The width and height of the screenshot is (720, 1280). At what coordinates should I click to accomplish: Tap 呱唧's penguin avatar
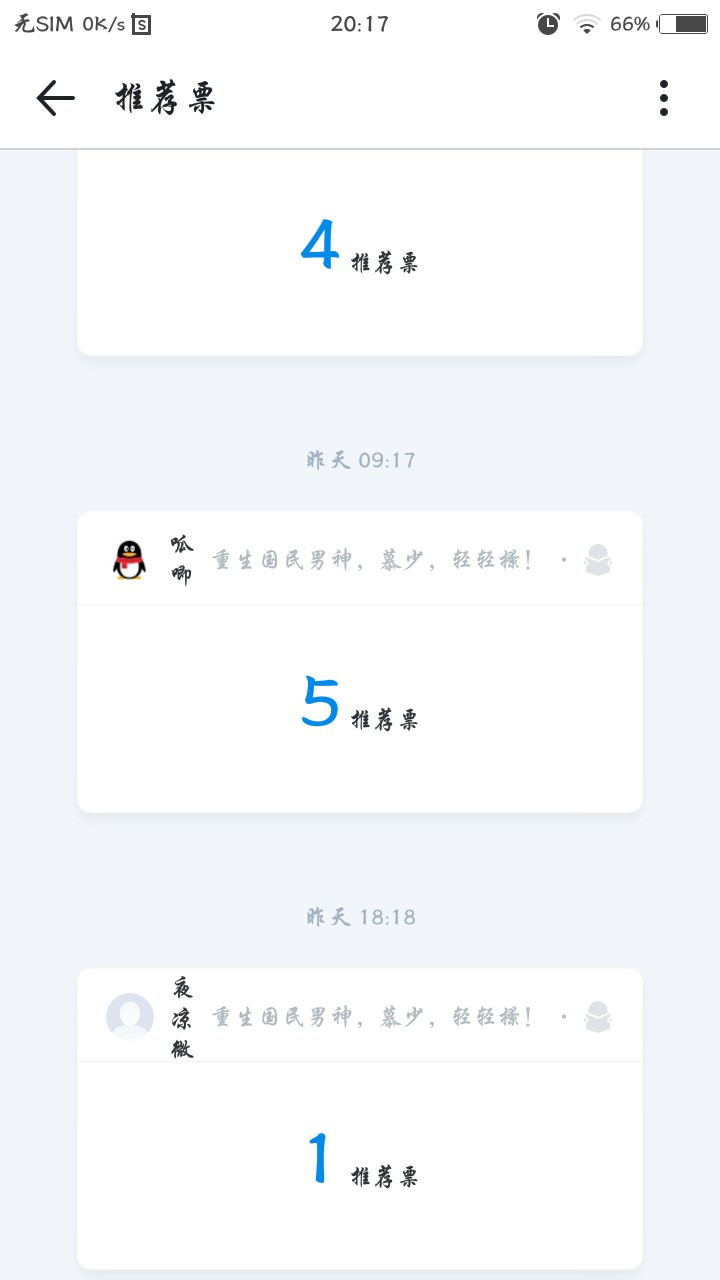tap(129, 560)
